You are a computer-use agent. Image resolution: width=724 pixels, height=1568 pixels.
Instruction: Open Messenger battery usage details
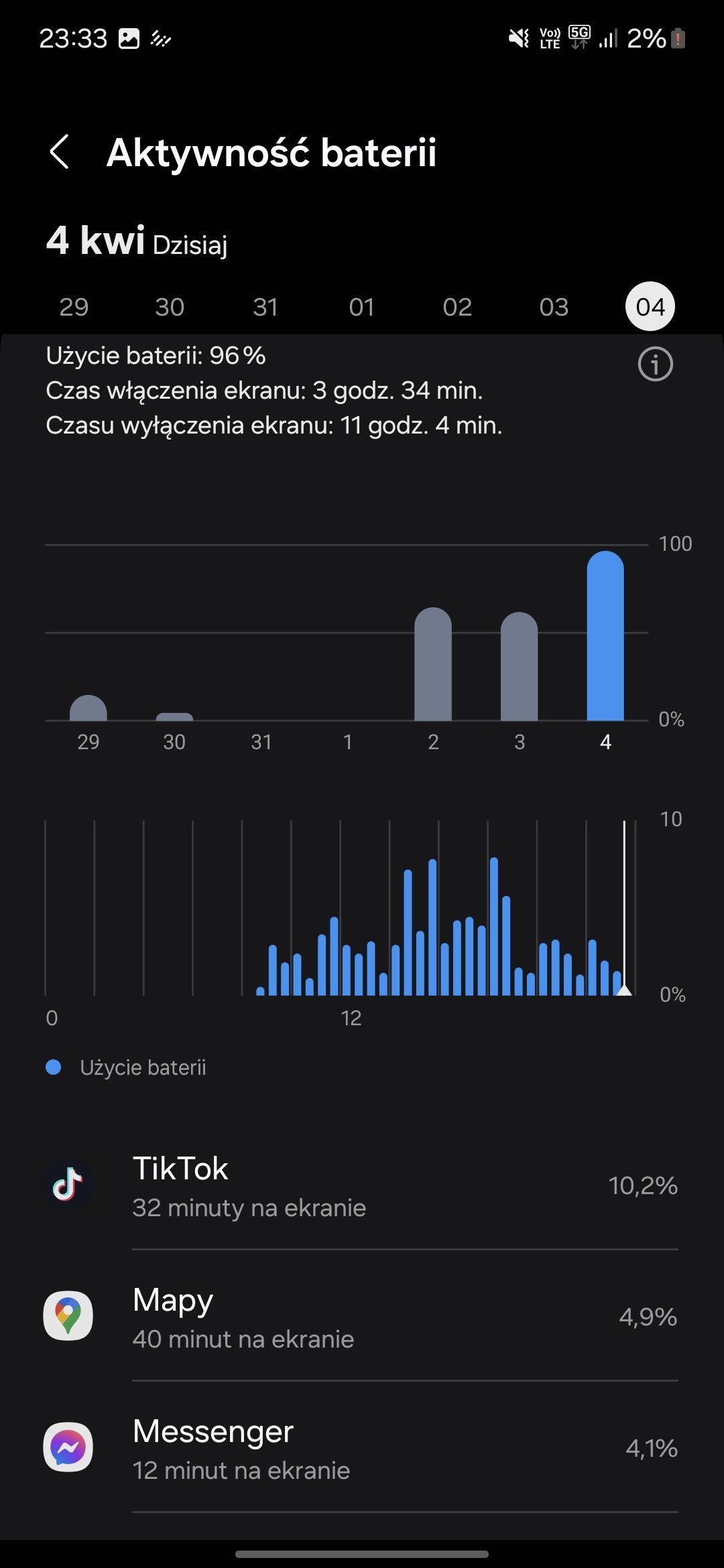pos(362,1447)
